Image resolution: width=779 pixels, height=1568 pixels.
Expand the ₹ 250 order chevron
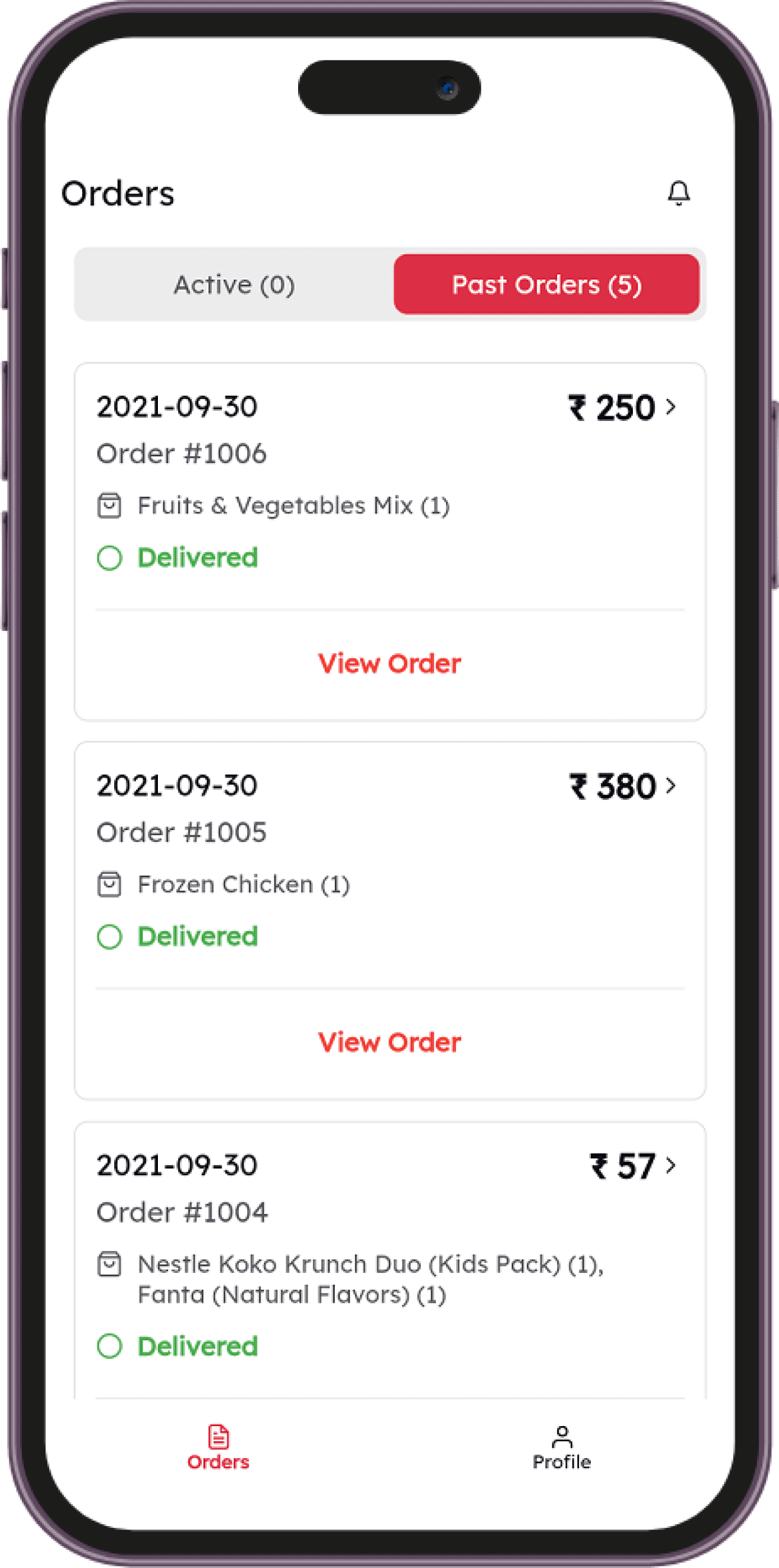671,407
